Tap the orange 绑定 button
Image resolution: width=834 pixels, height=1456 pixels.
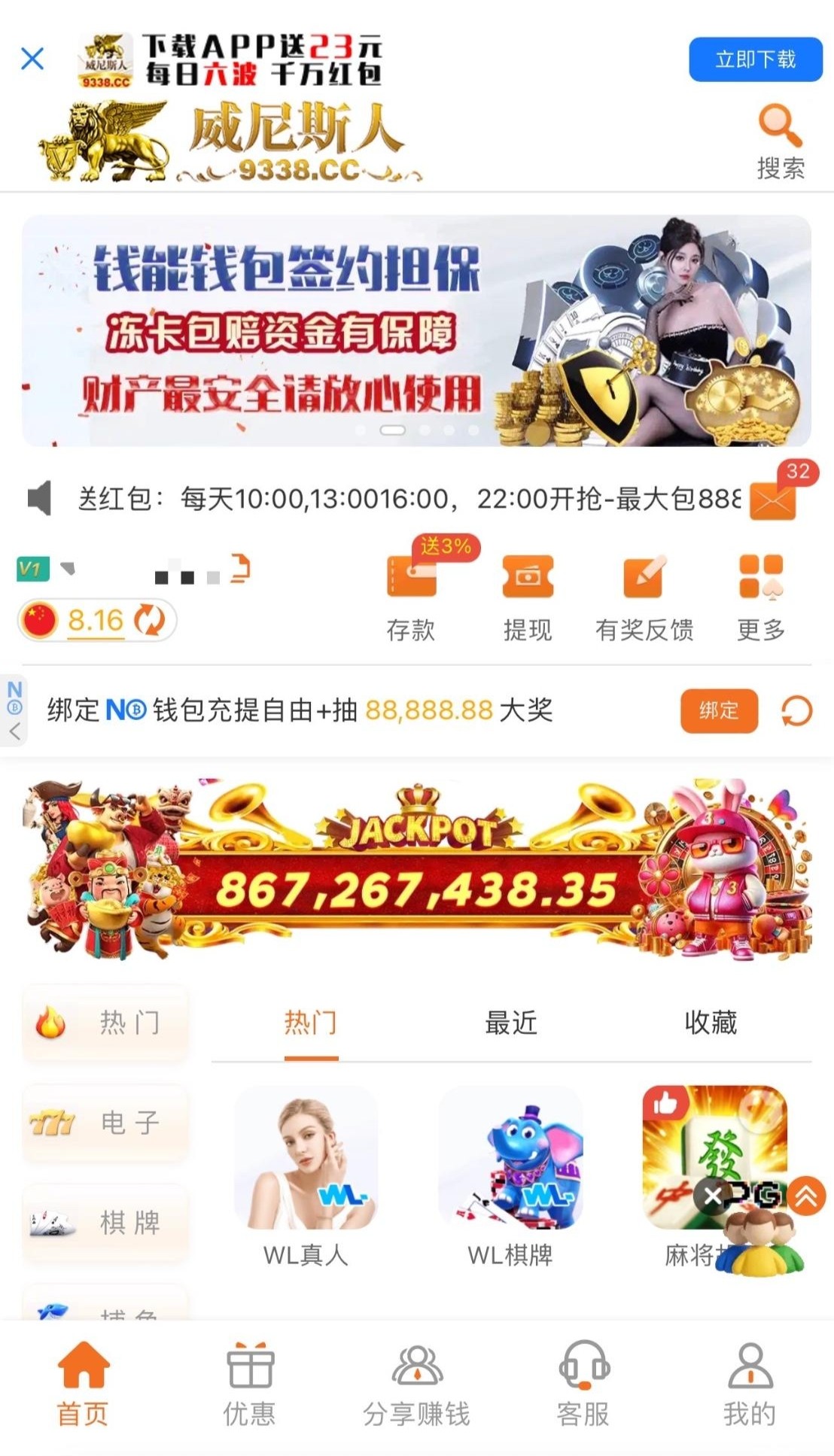coord(718,710)
